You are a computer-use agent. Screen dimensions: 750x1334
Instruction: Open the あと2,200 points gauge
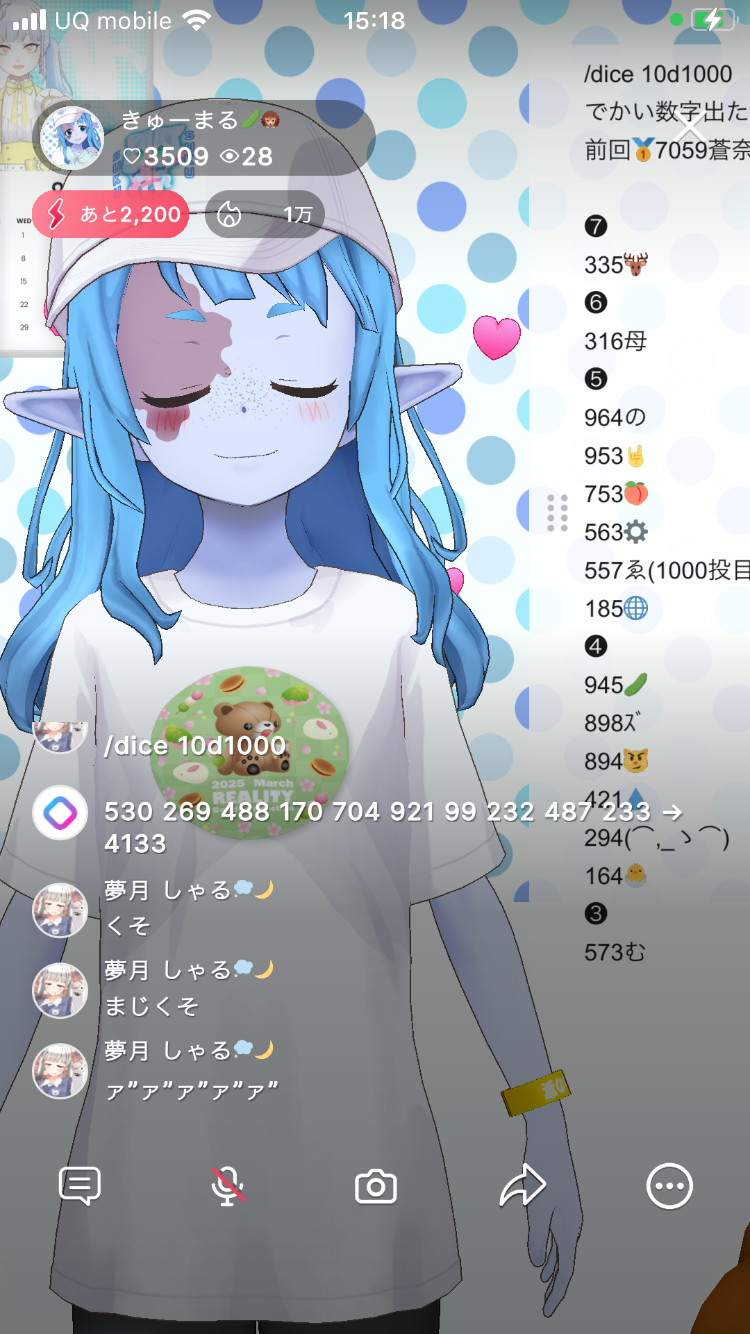pos(111,214)
